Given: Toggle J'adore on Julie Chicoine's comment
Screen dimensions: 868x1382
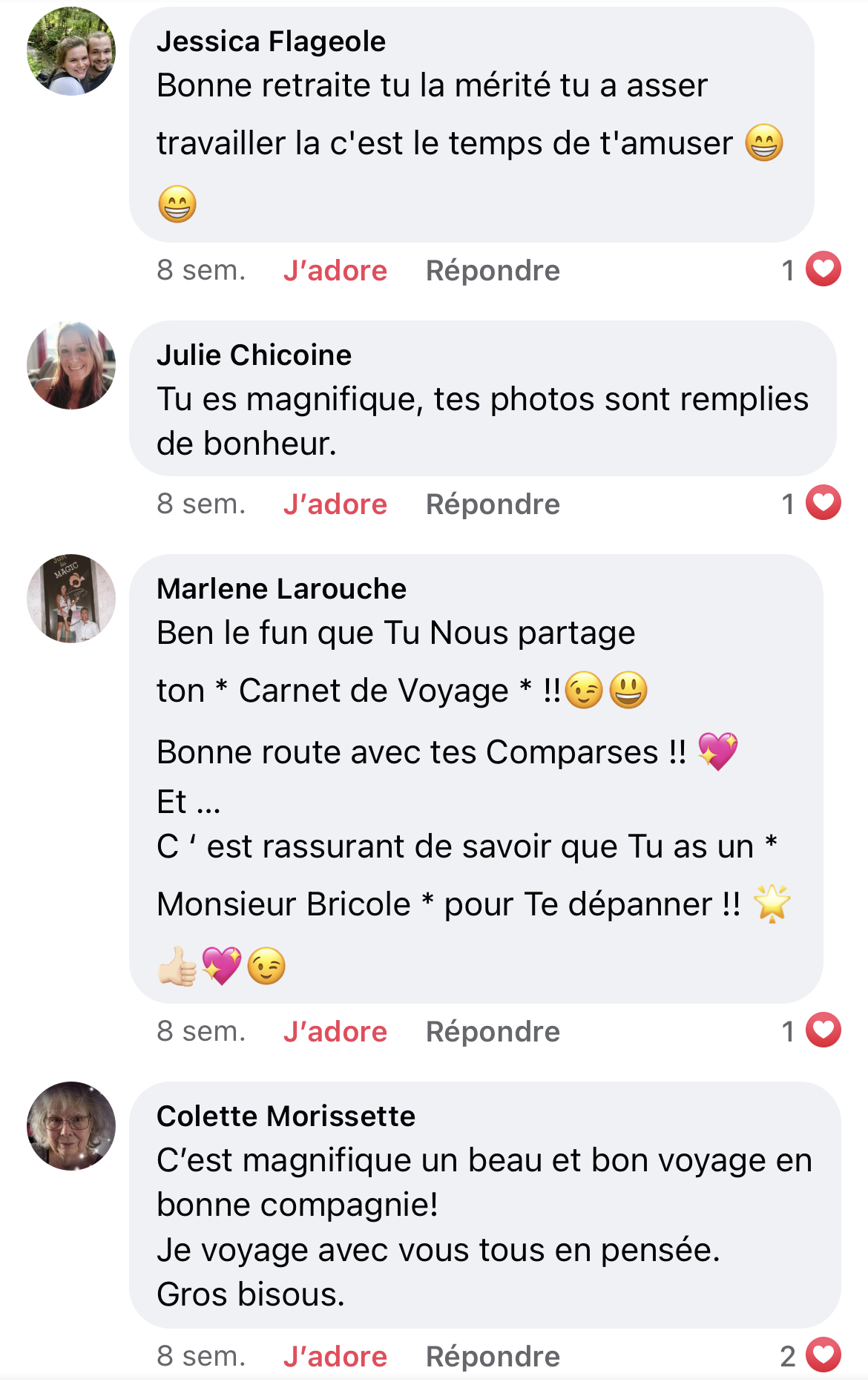Looking at the screenshot, I should [335, 504].
